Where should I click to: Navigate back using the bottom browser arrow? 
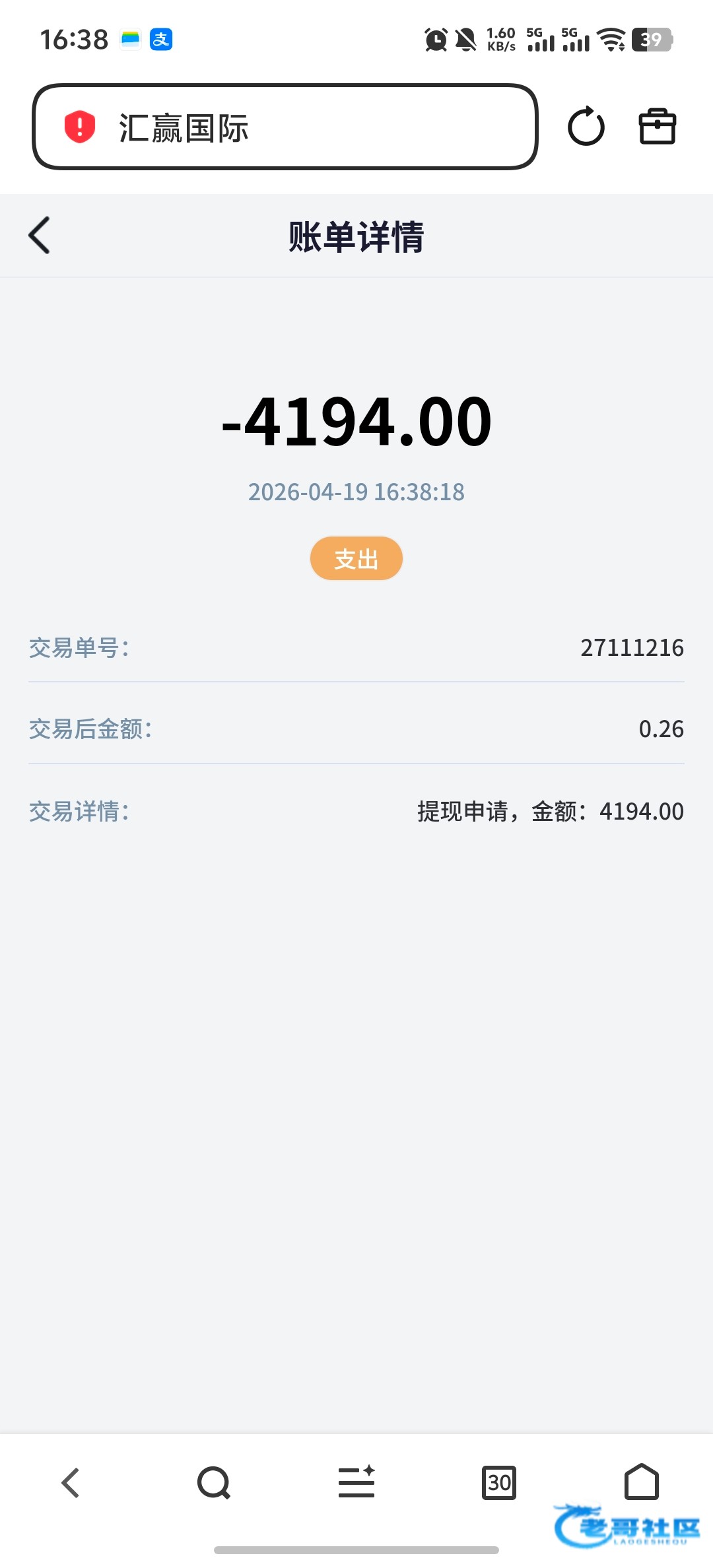coord(71,1483)
